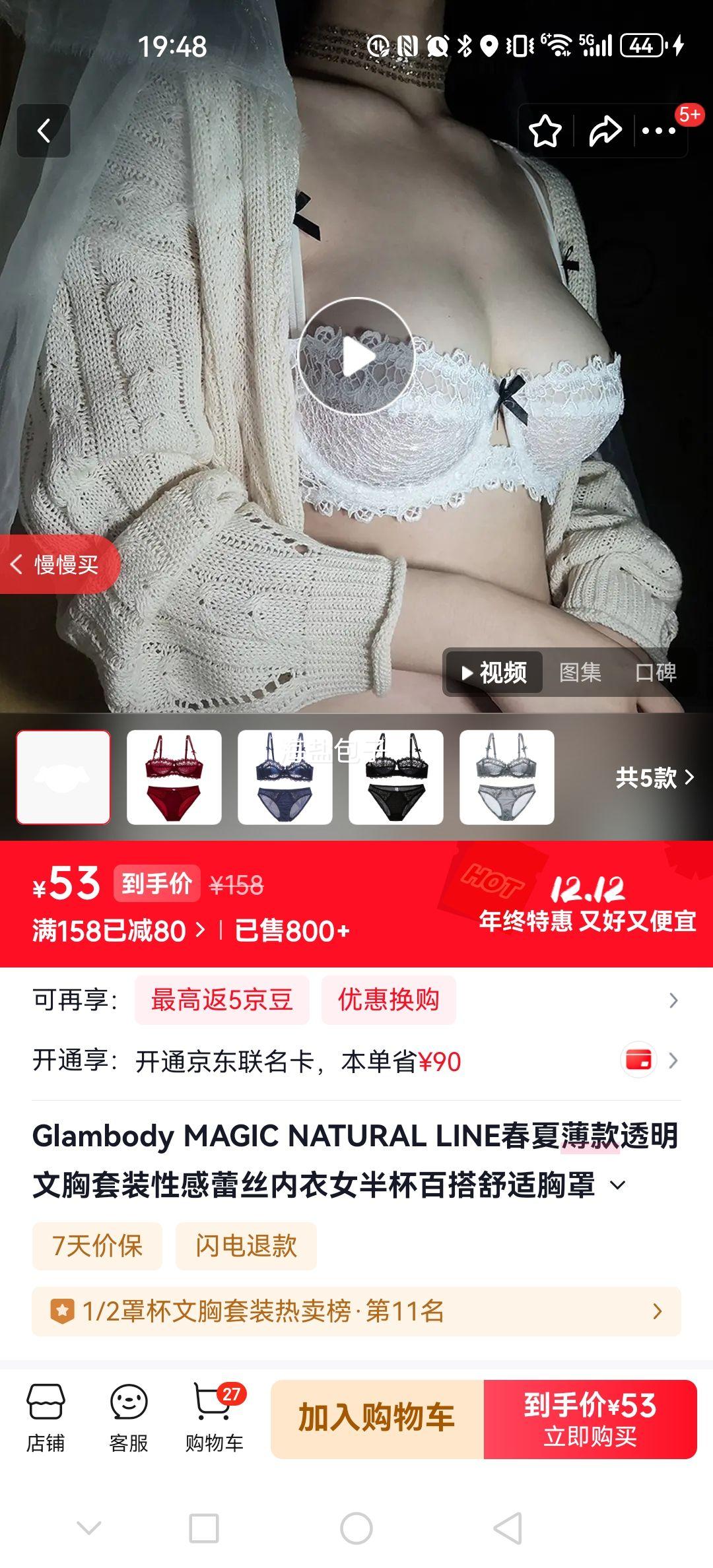Add product to favorites with the star icon

(x=546, y=131)
